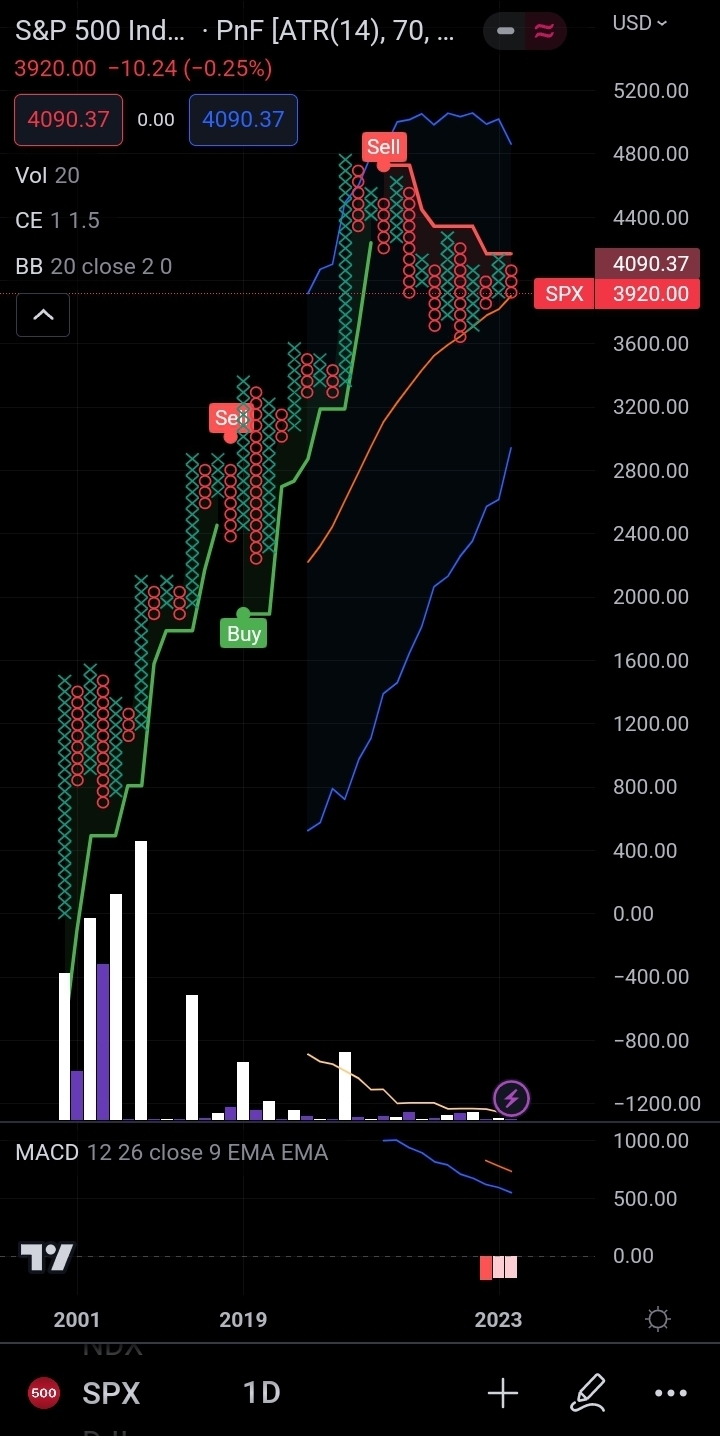
Task: Select the CE 1 1.5 indicator
Action: pos(57,220)
